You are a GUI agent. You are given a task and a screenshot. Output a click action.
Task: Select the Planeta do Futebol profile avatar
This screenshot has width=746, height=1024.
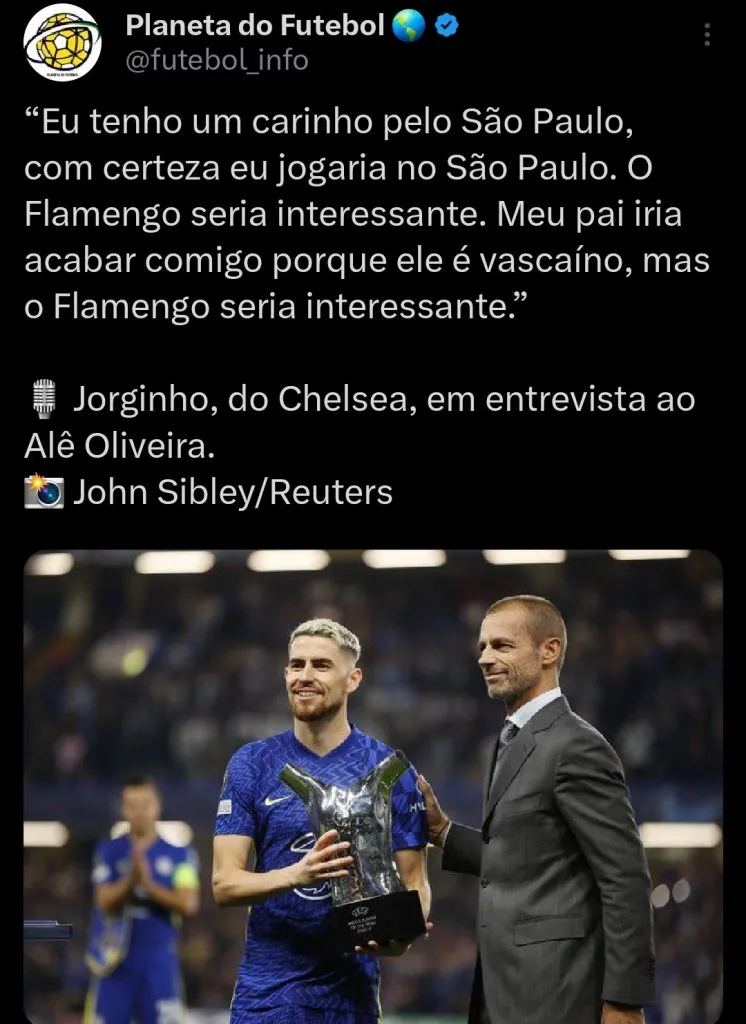(60, 44)
